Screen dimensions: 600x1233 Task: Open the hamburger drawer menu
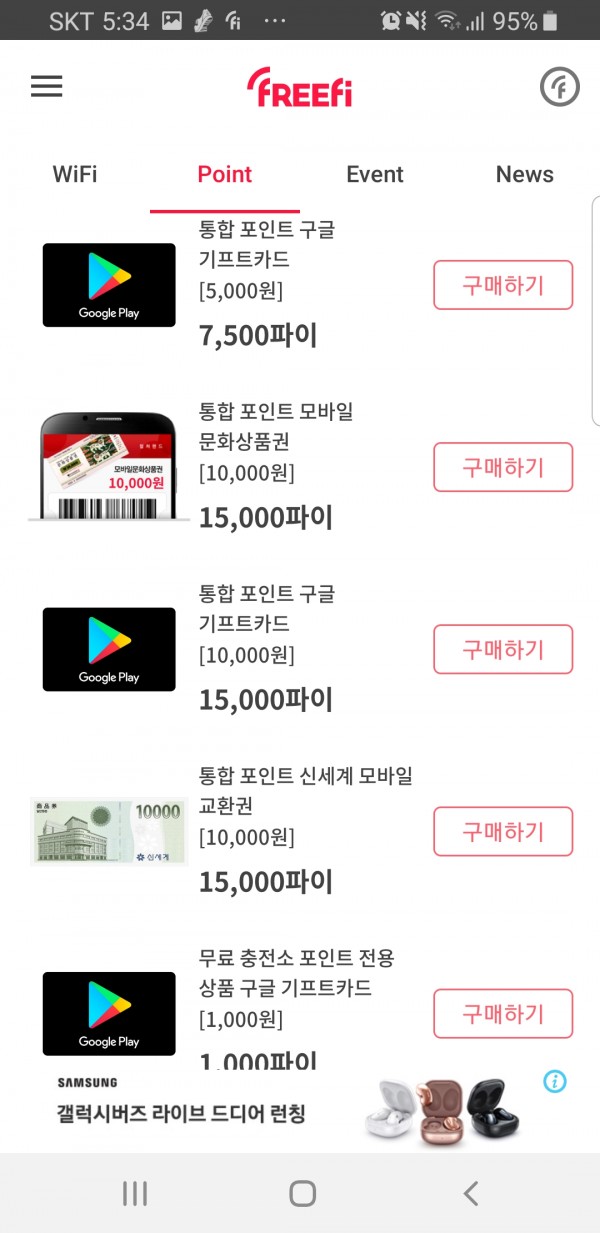pyautogui.click(x=47, y=87)
